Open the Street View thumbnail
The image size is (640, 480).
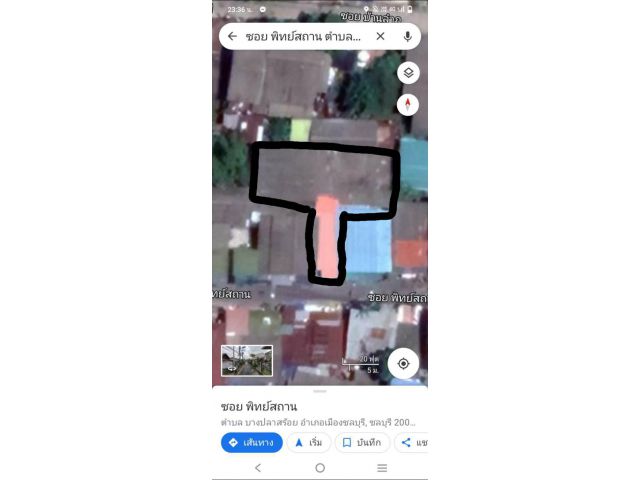pos(246,360)
